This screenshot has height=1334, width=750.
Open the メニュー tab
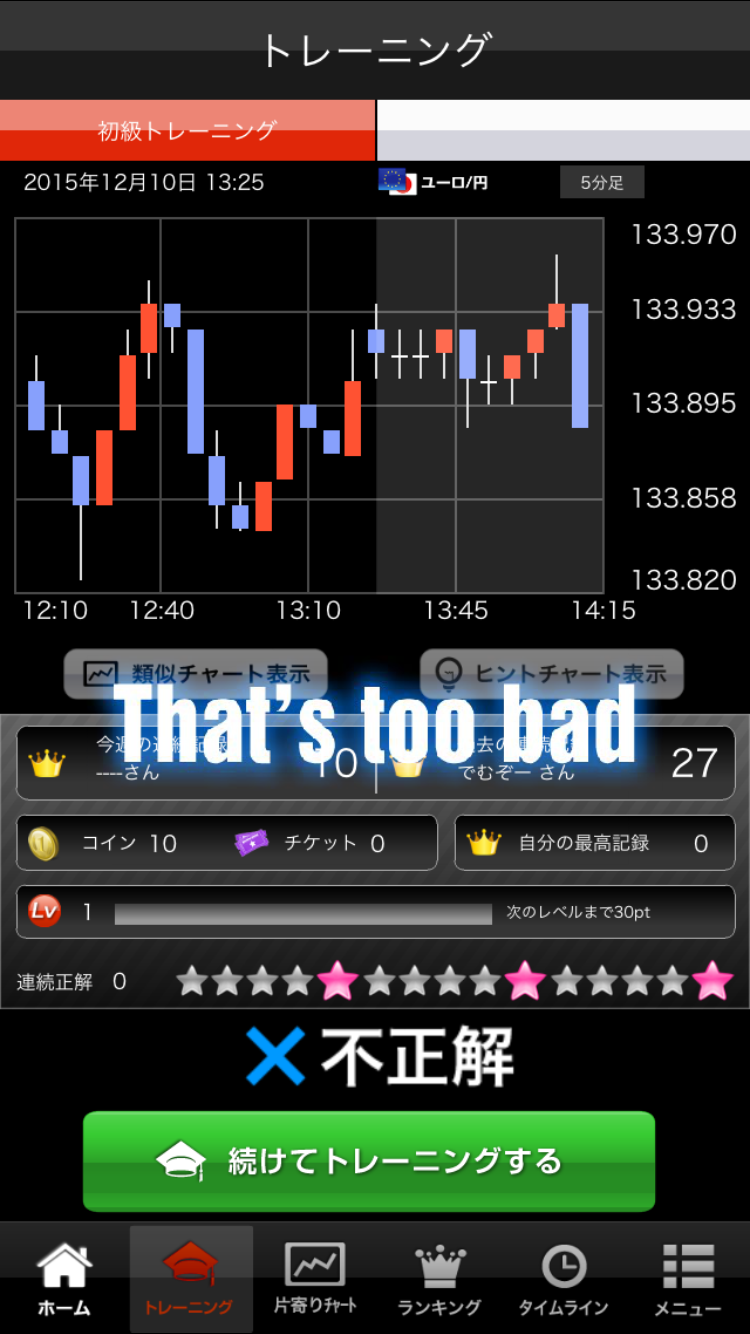click(x=688, y=1280)
